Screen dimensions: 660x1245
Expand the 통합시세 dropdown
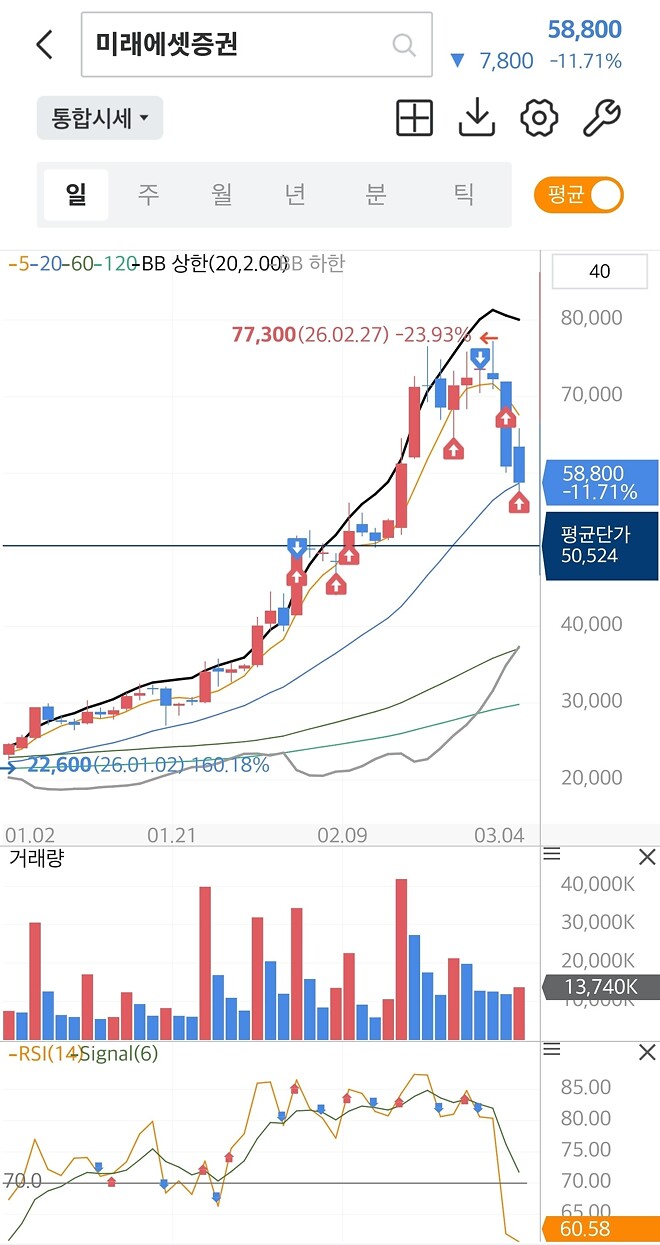[x=100, y=118]
